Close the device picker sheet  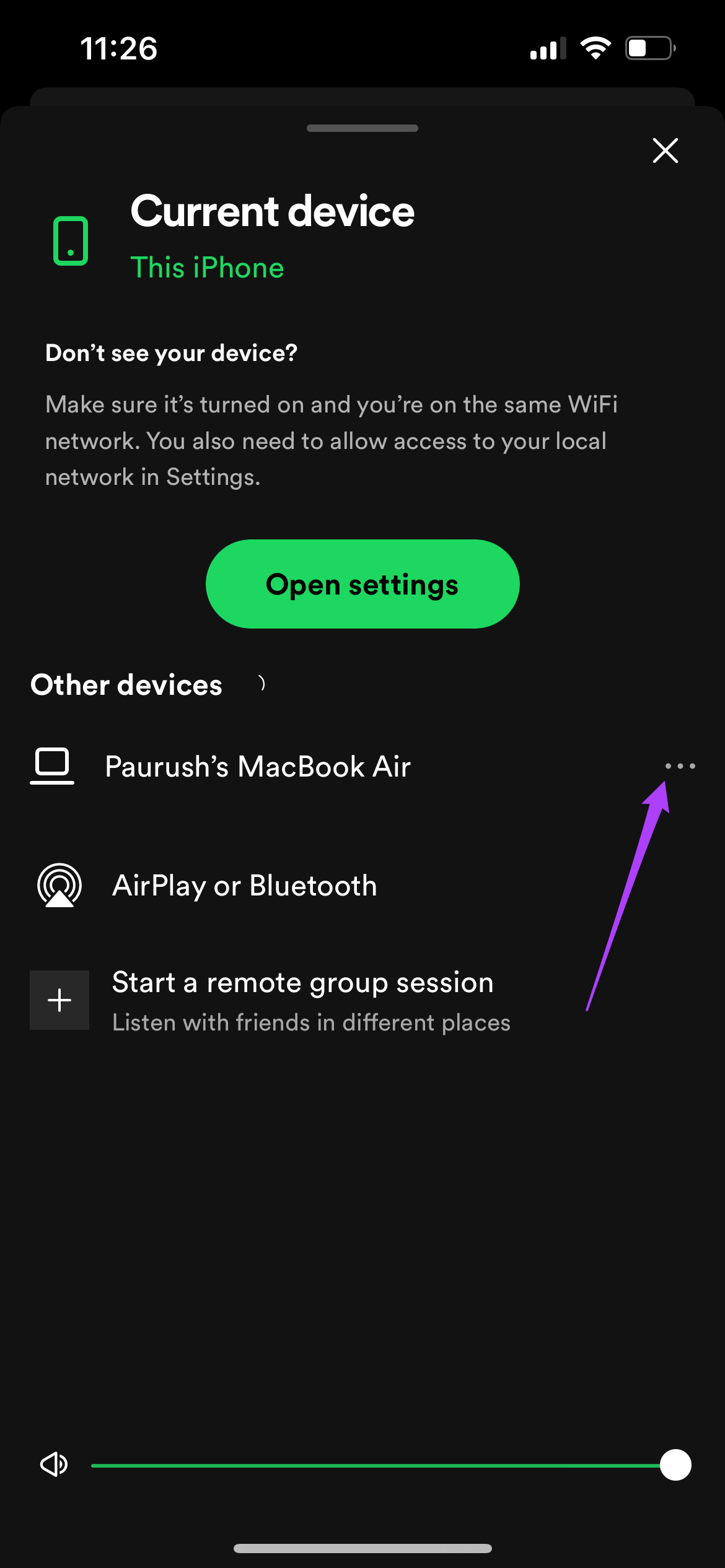click(x=666, y=150)
